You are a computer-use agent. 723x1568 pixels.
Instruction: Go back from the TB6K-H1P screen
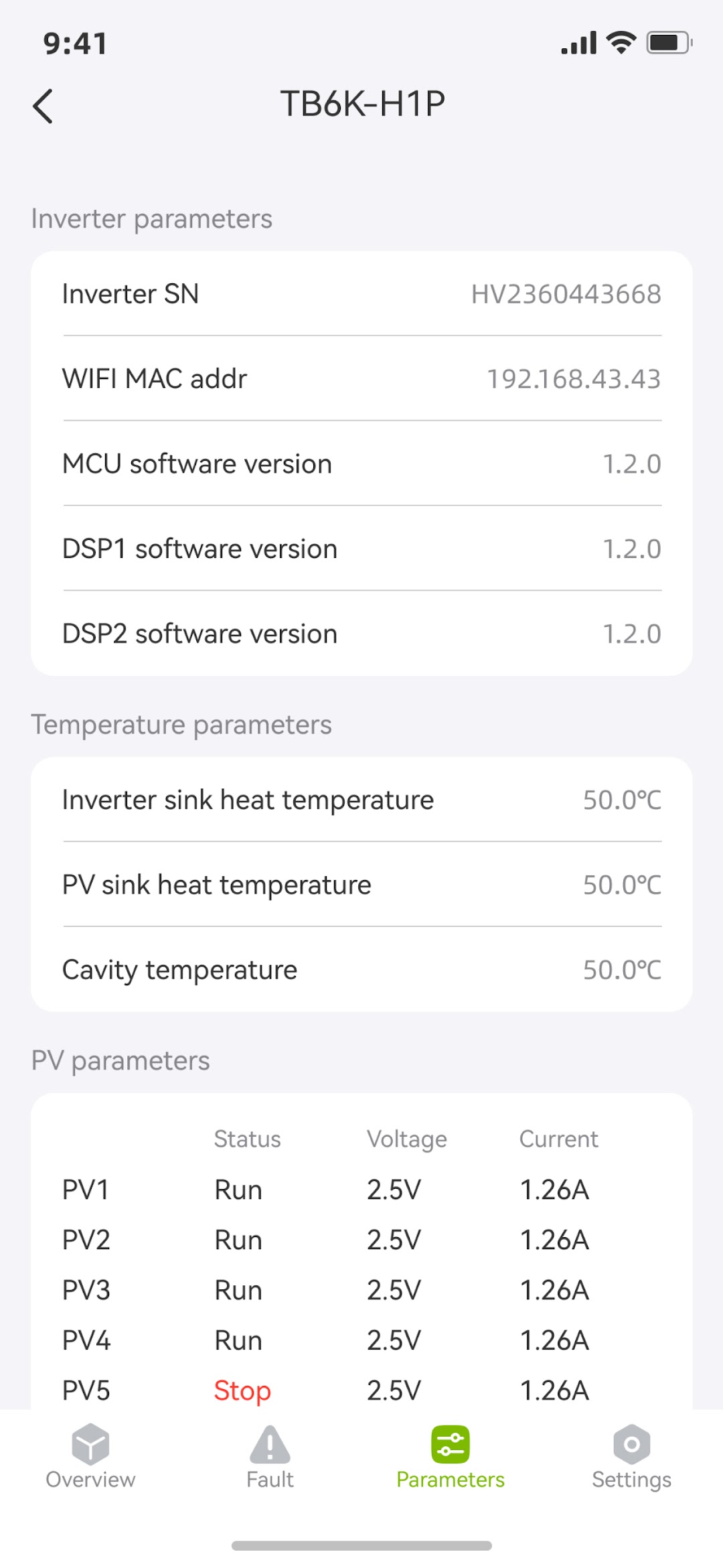pyautogui.click(x=43, y=106)
